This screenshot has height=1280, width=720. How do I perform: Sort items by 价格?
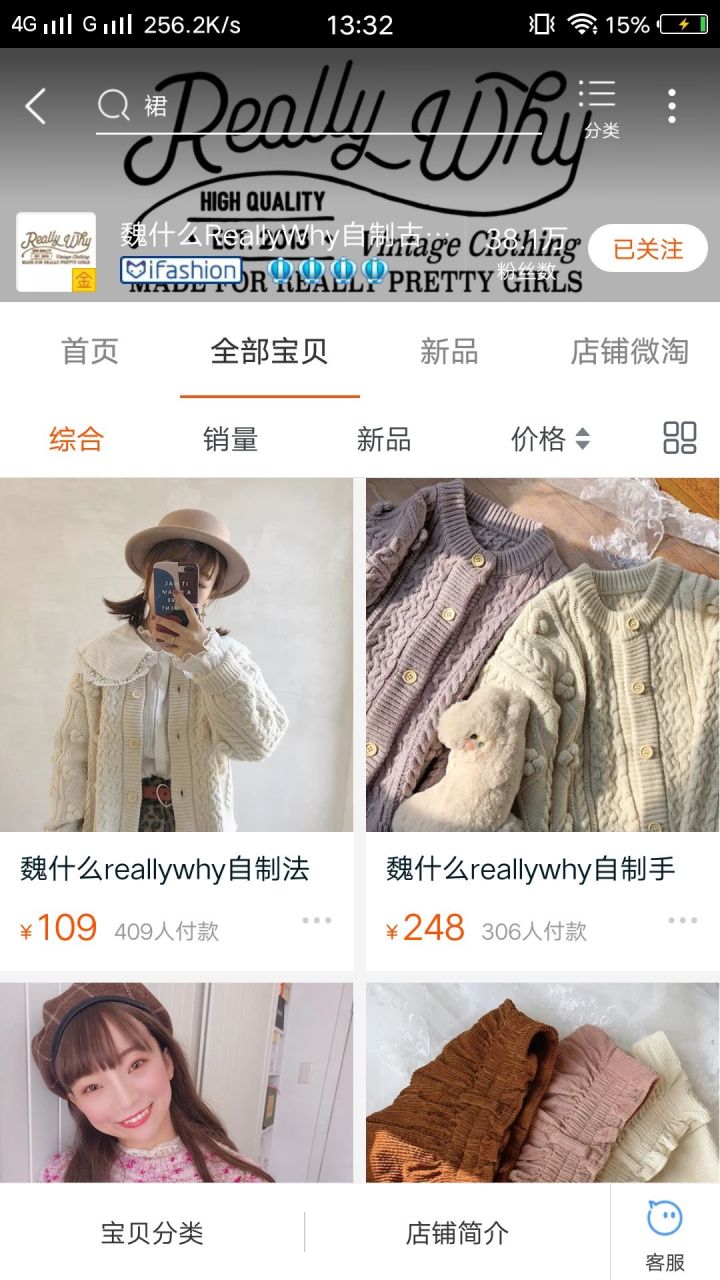(550, 439)
